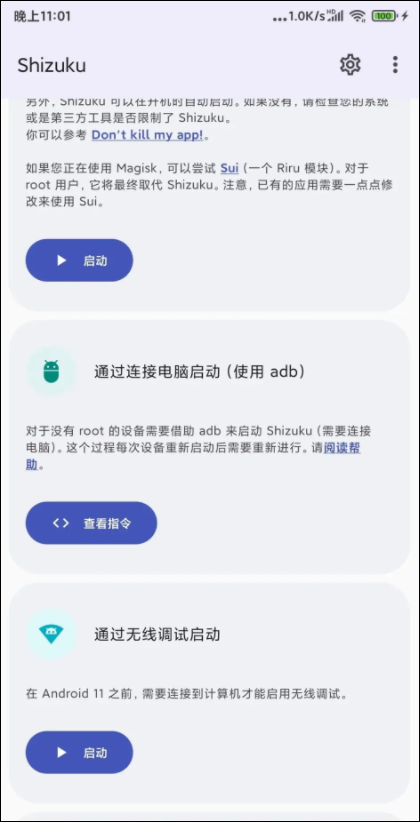Follow the Sui link

(229, 169)
